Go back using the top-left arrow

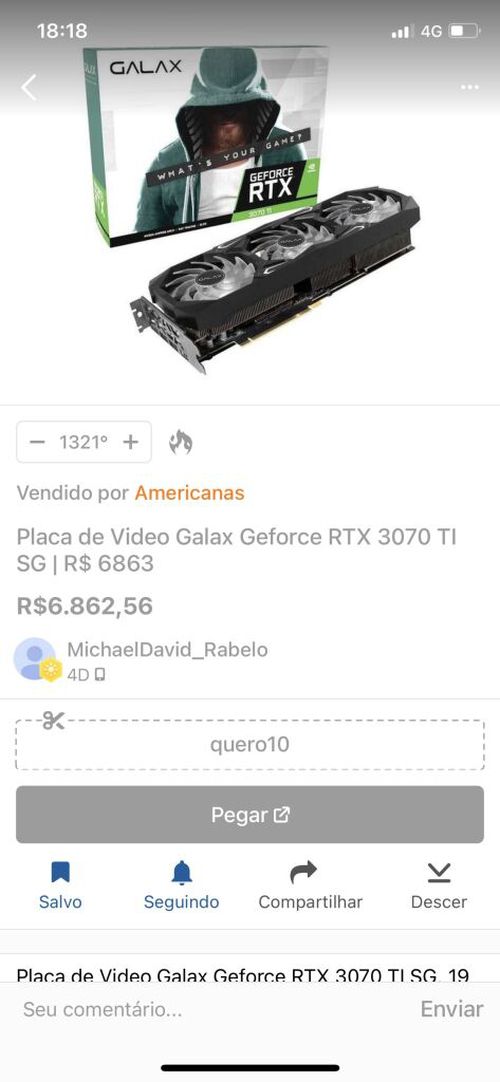28,88
